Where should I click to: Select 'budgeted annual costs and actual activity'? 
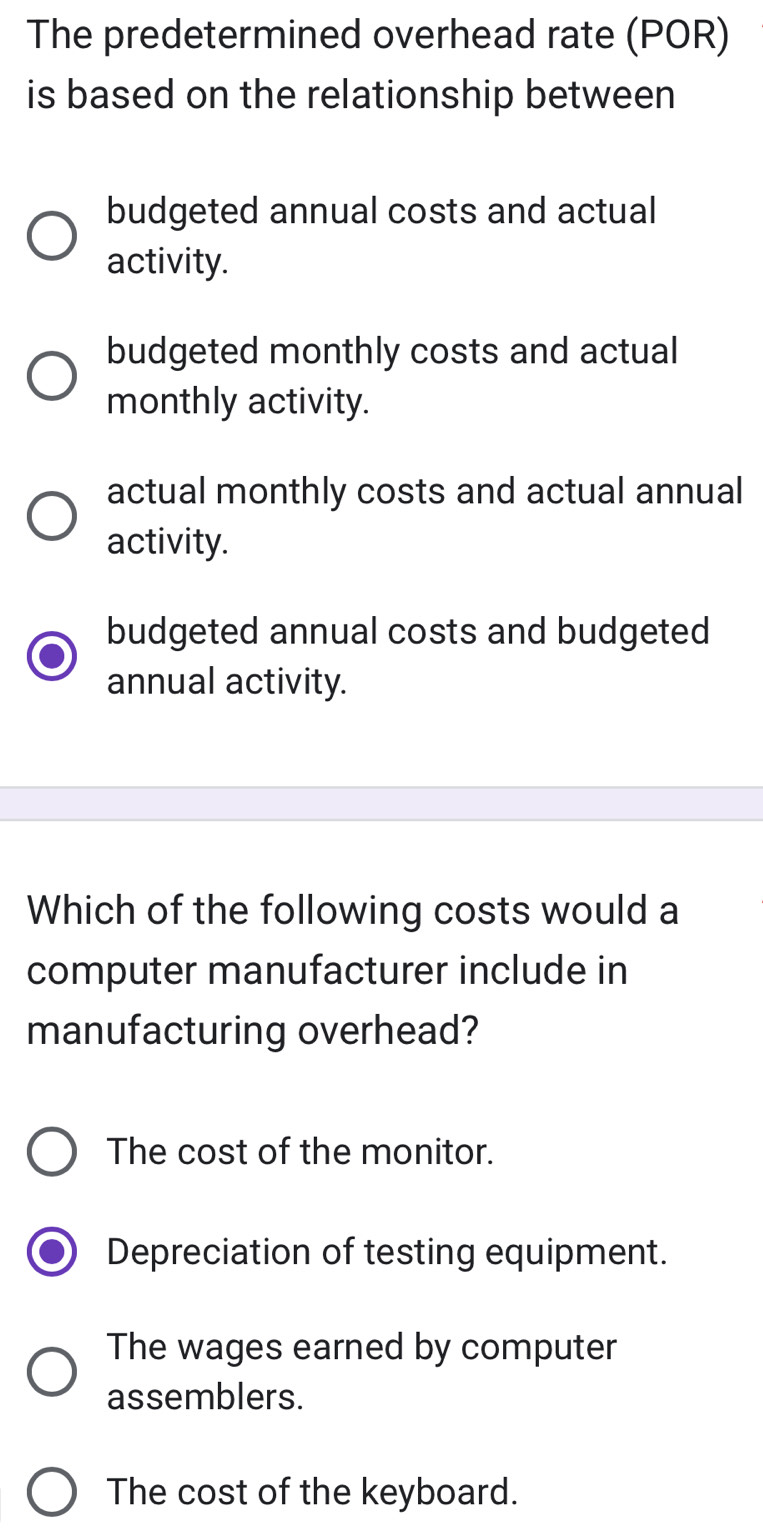coord(52,237)
